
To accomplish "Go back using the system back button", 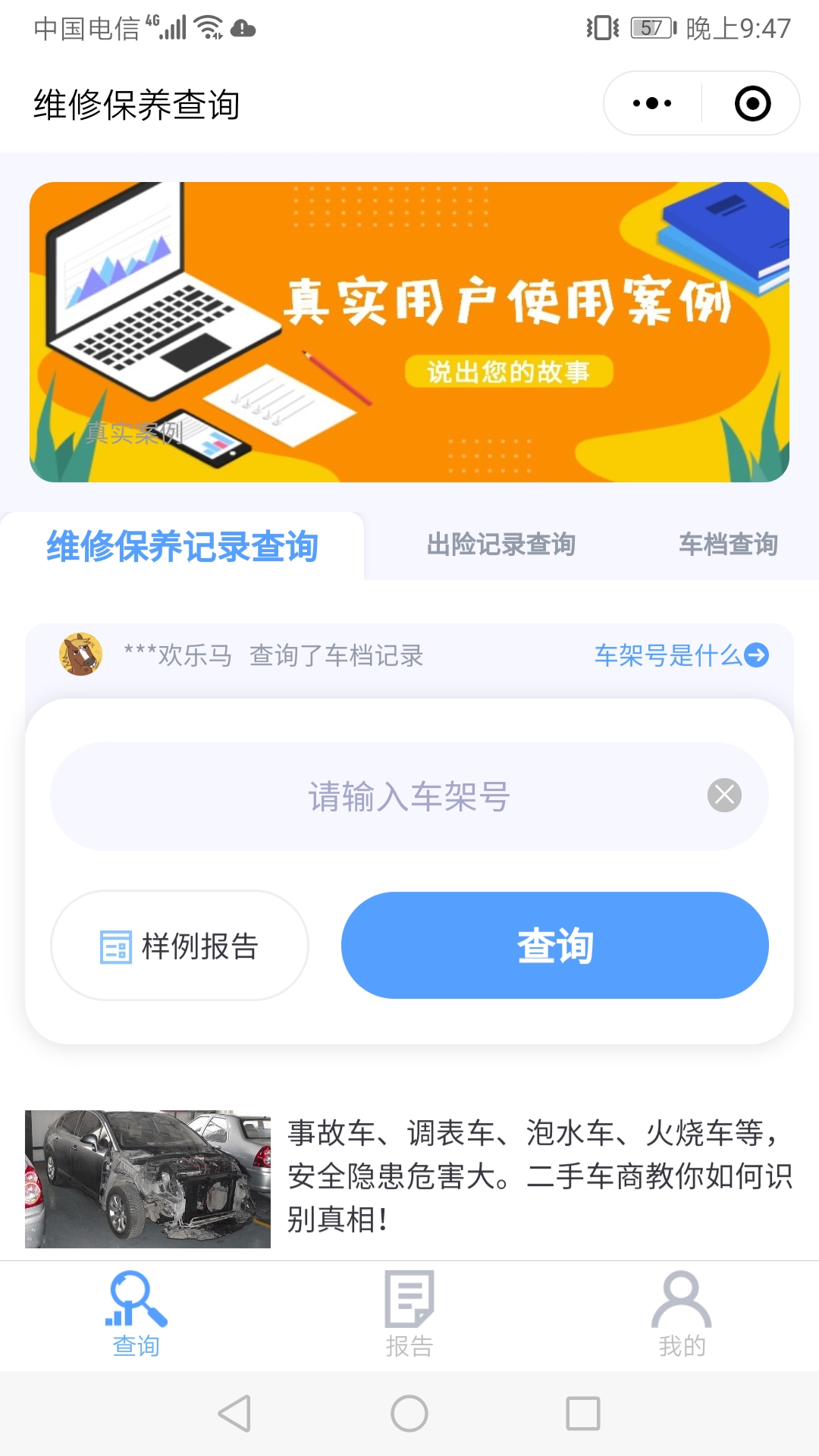I will click(x=234, y=1414).
